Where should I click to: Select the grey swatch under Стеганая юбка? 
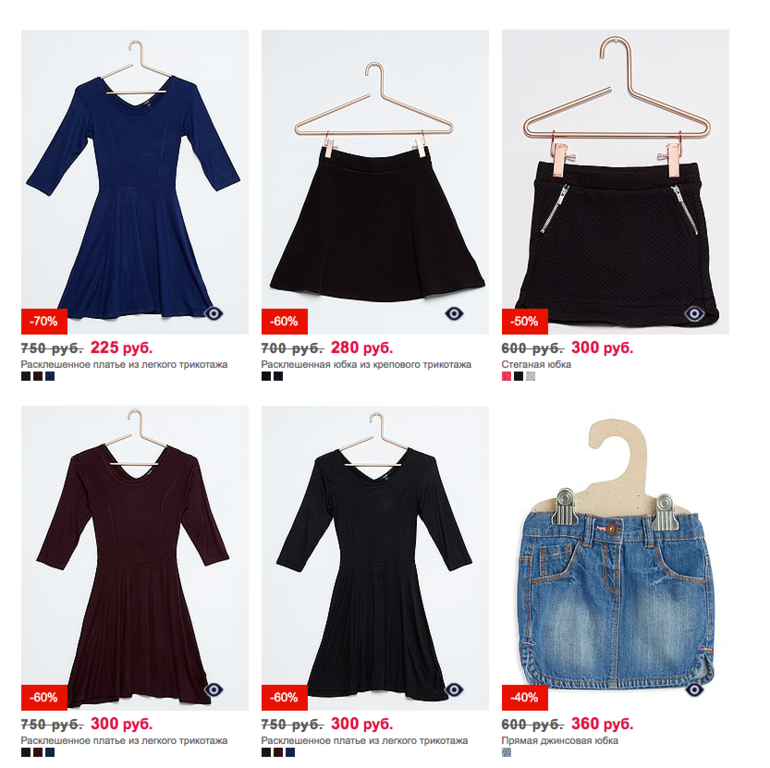[530, 377]
